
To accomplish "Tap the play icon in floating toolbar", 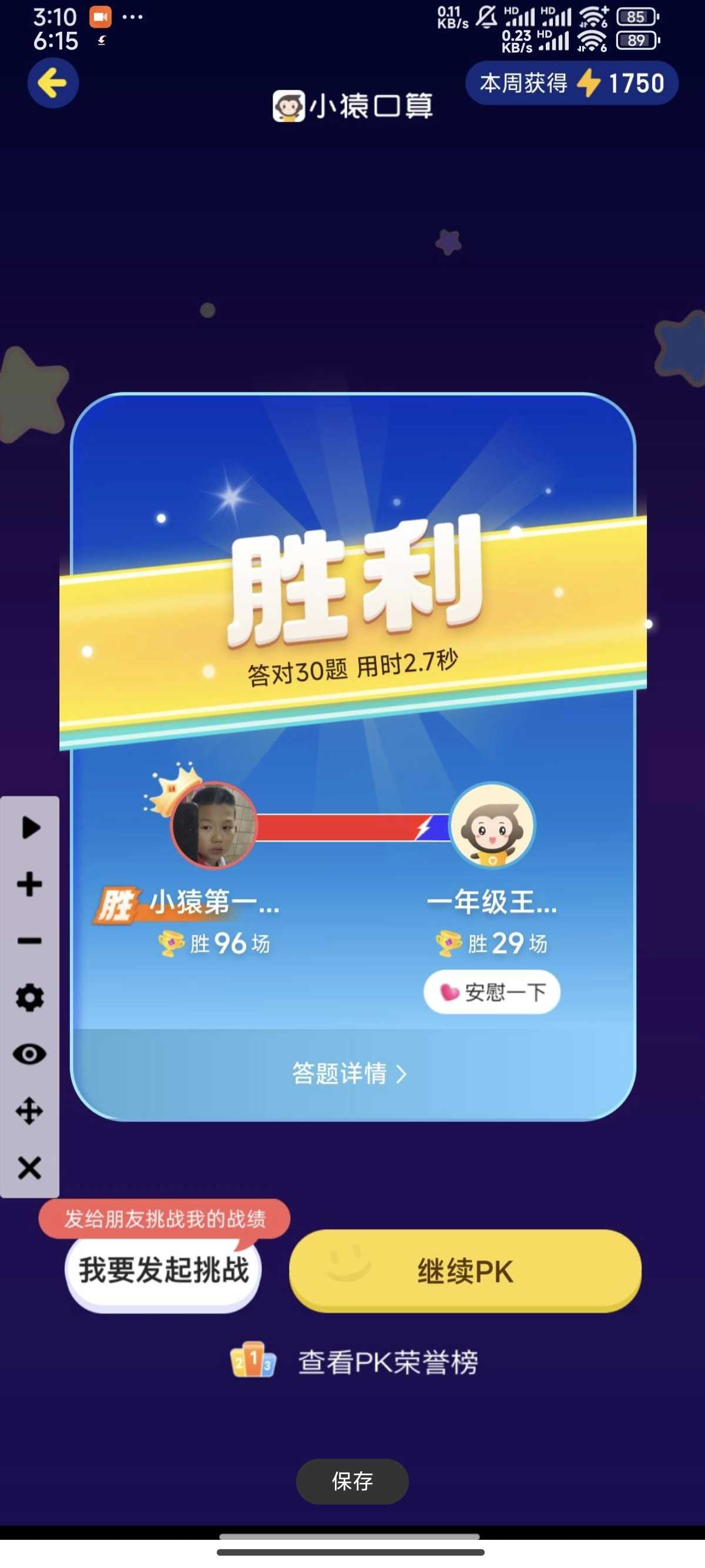I will coord(30,827).
